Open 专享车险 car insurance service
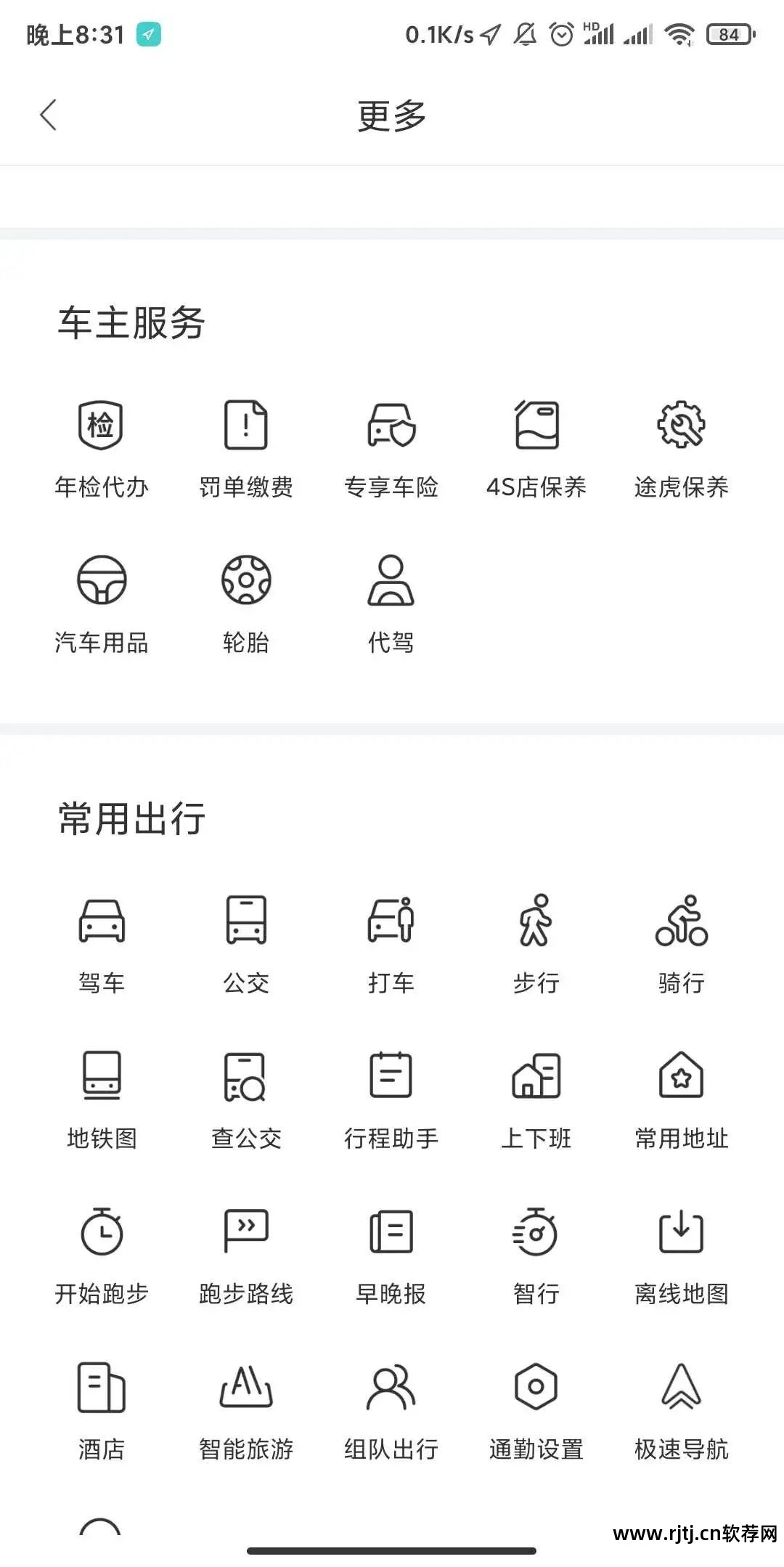784x1567 pixels. click(x=392, y=445)
